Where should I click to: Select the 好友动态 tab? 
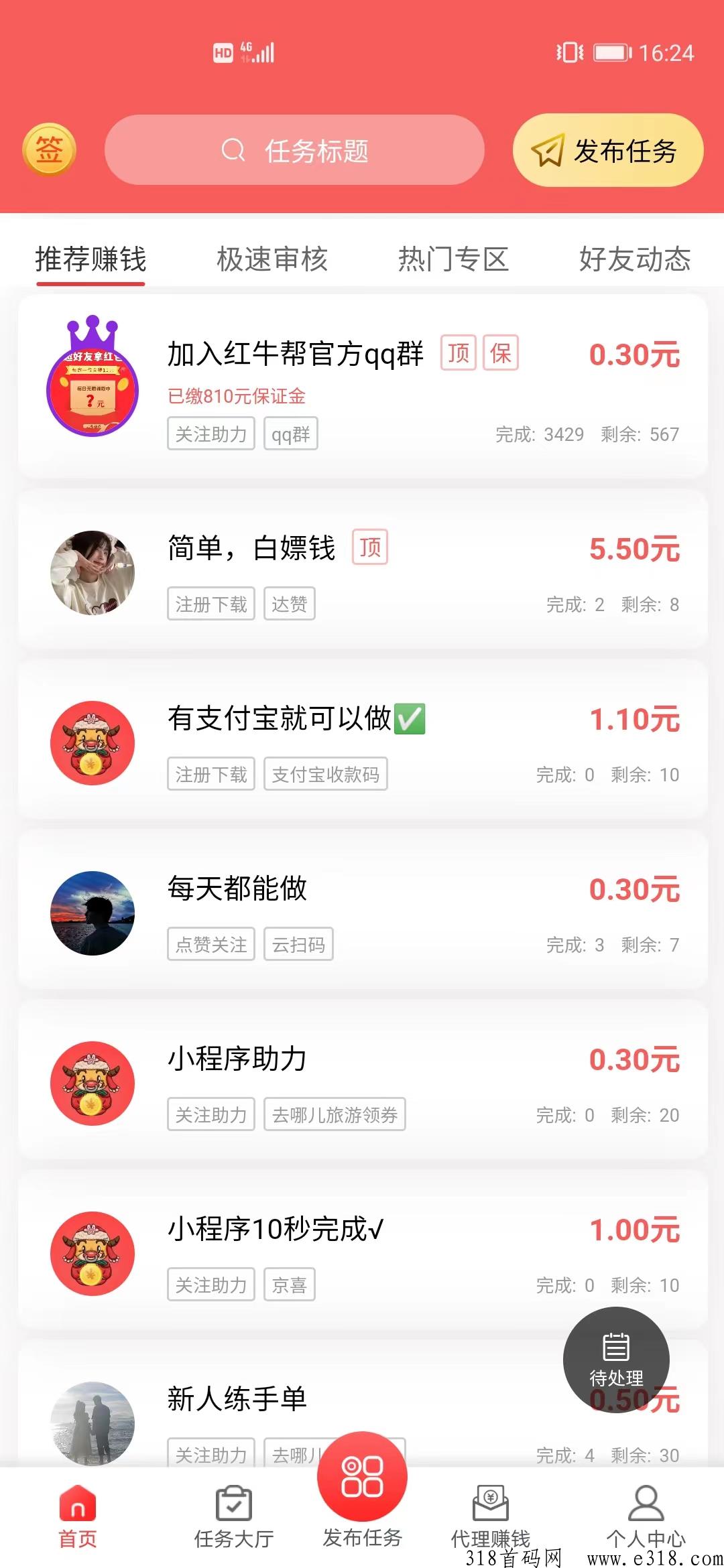pyautogui.click(x=635, y=259)
